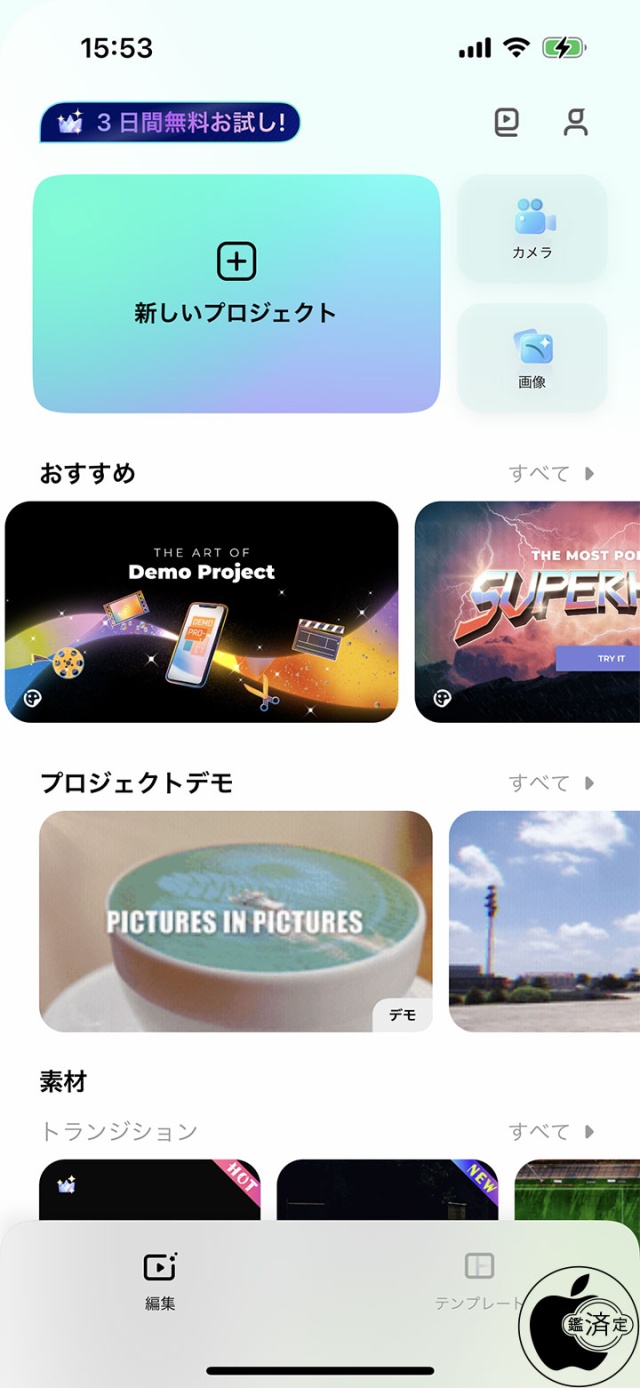Open The Art of Demo Project card
Viewport: 640px width, 1388px height.
click(x=201, y=611)
